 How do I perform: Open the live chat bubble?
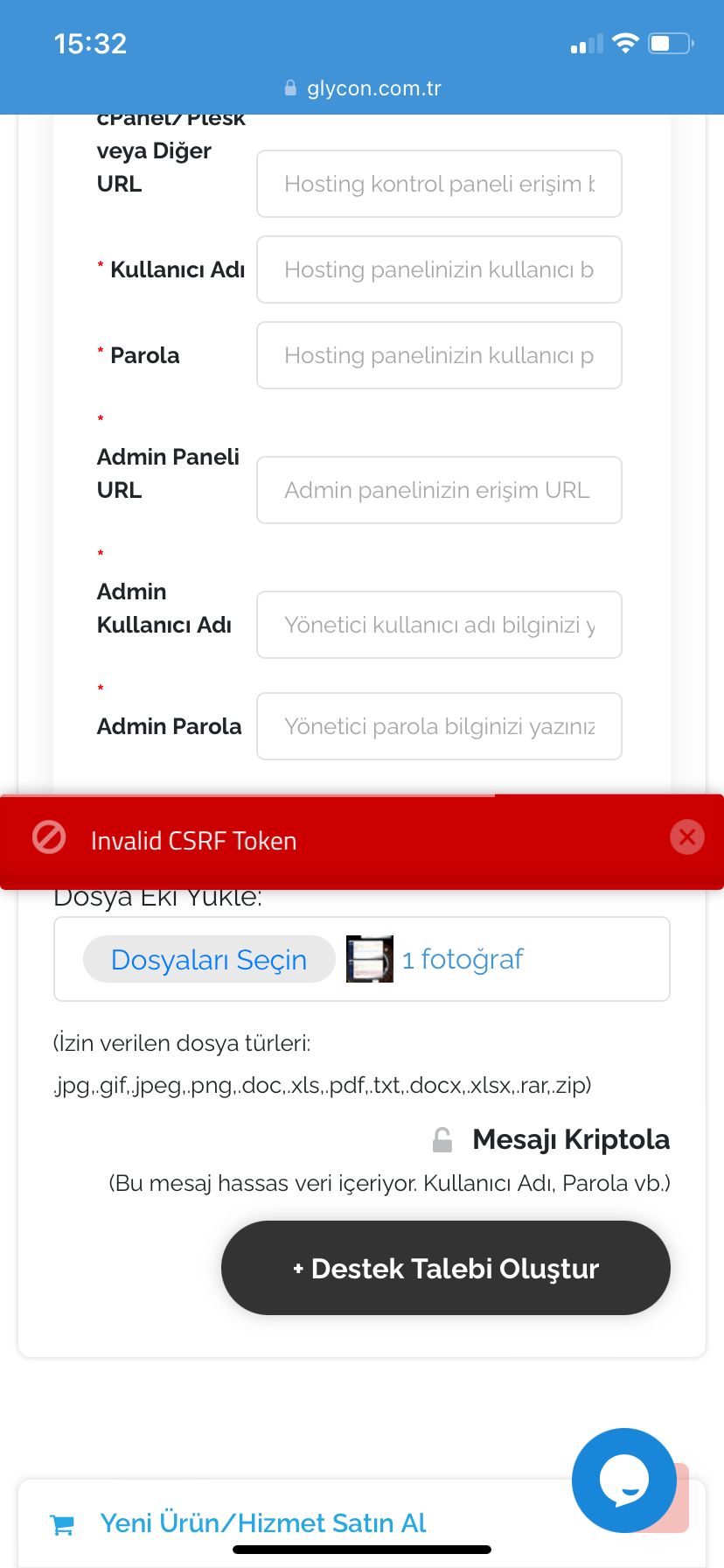(624, 1480)
